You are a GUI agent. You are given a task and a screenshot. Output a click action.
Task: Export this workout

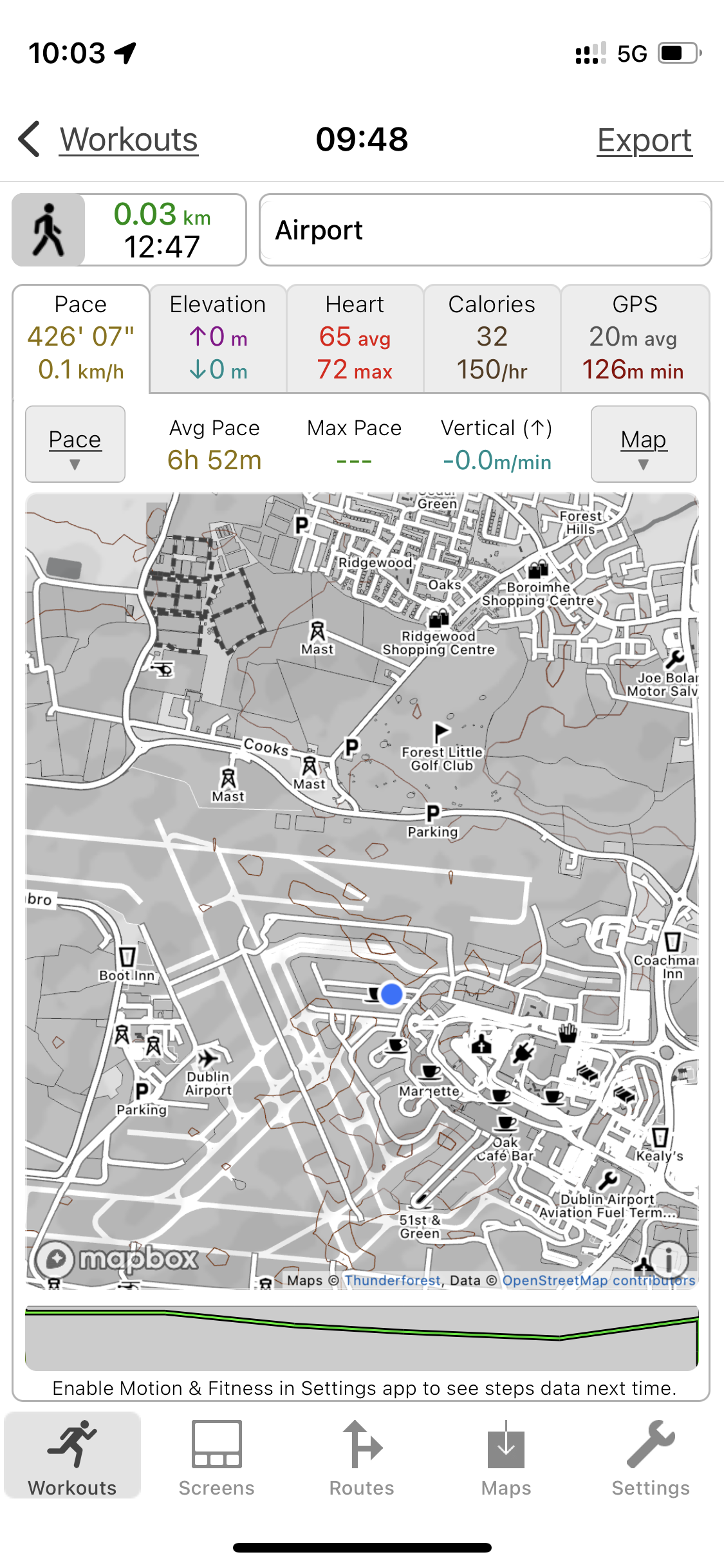pyautogui.click(x=644, y=140)
